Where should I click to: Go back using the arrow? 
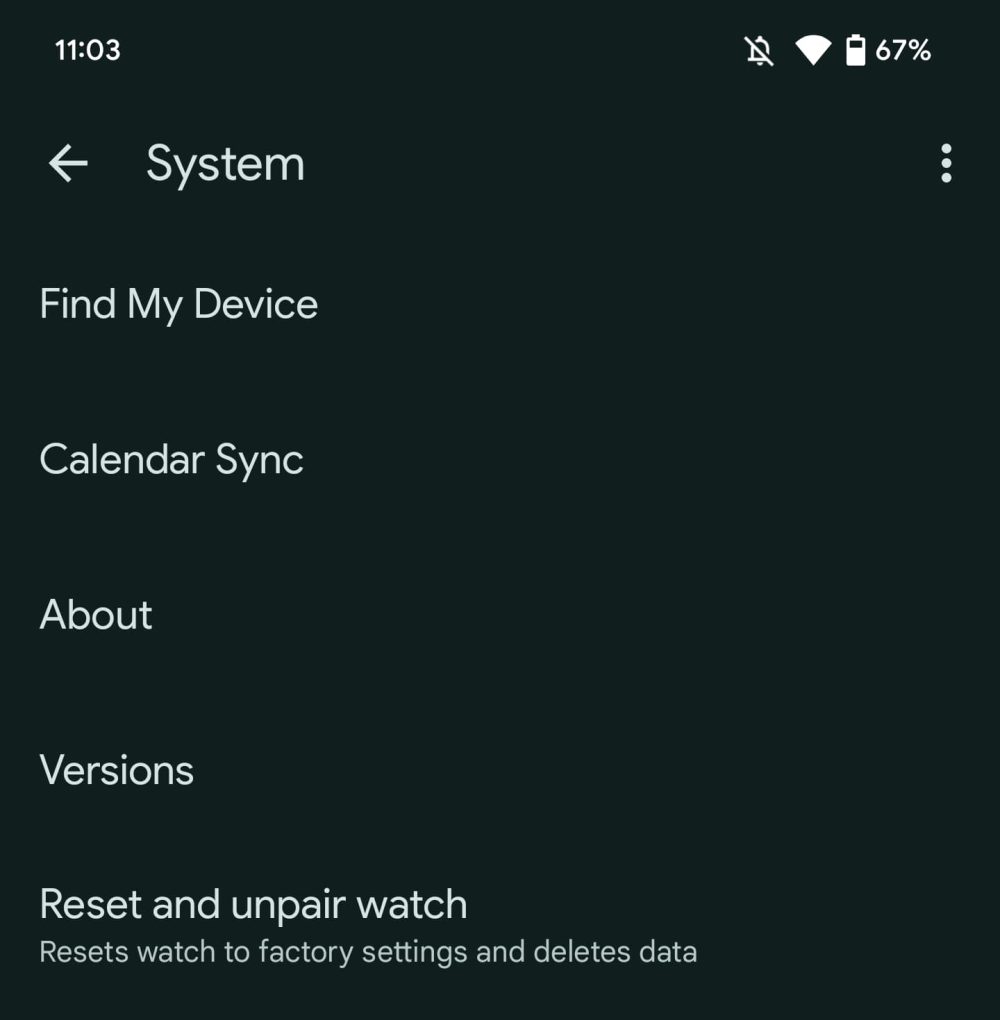pos(68,163)
